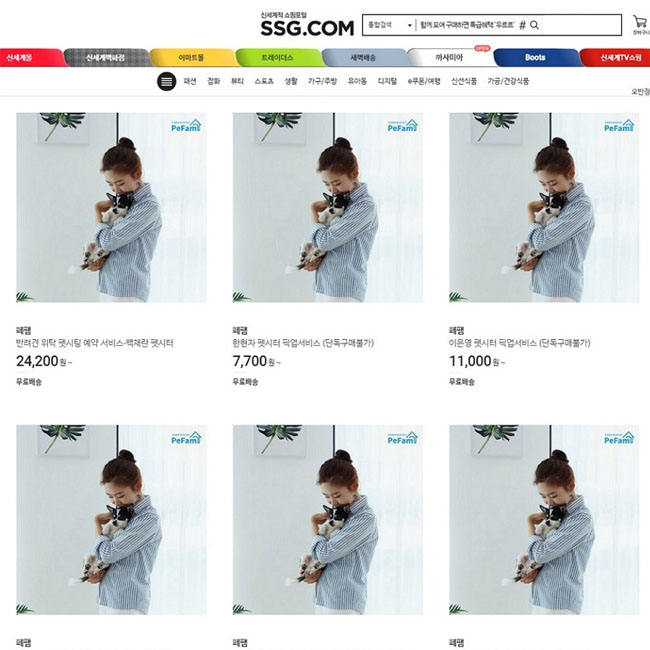Open the 신선식품 category
The height and width of the screenshot is (650, 650).
464,82
